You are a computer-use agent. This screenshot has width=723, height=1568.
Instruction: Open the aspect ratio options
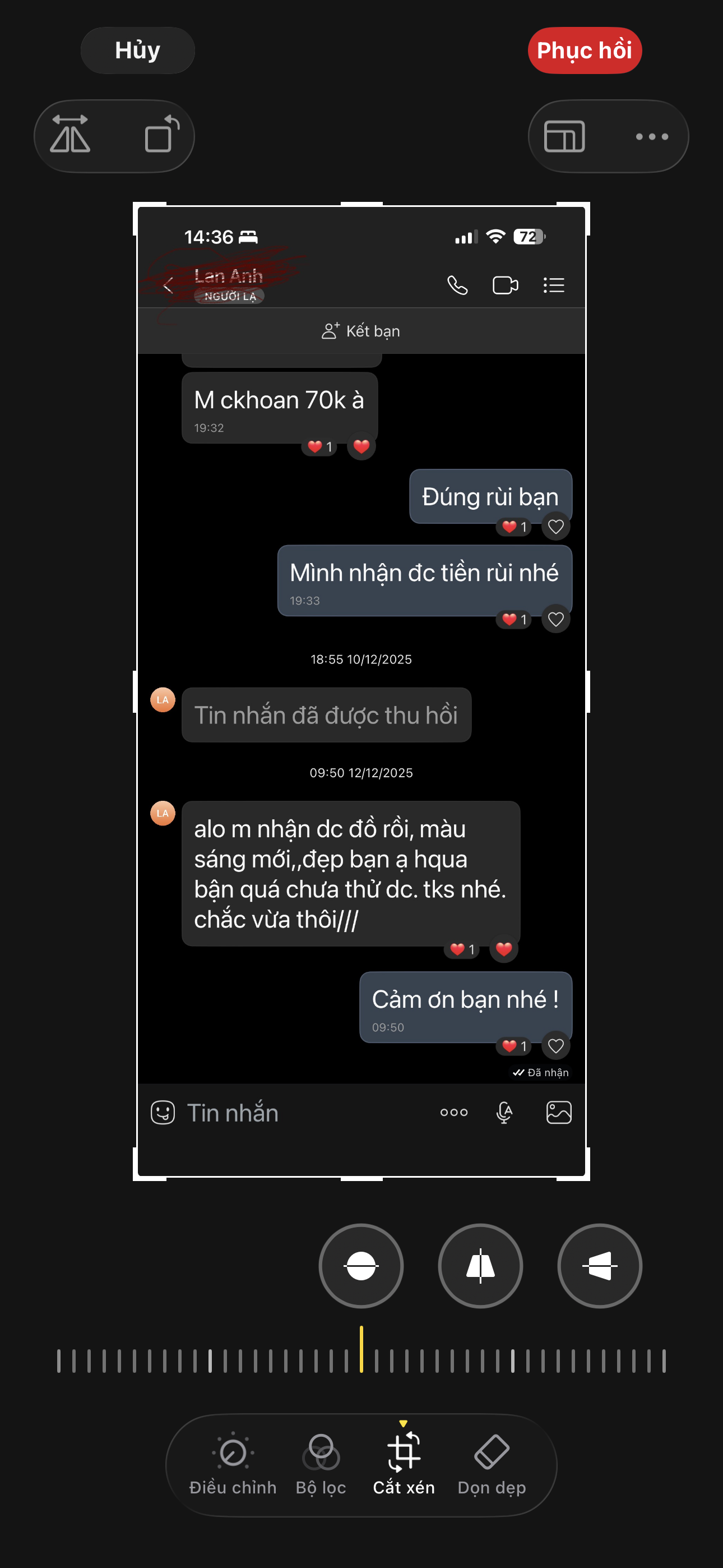(564, 136)
